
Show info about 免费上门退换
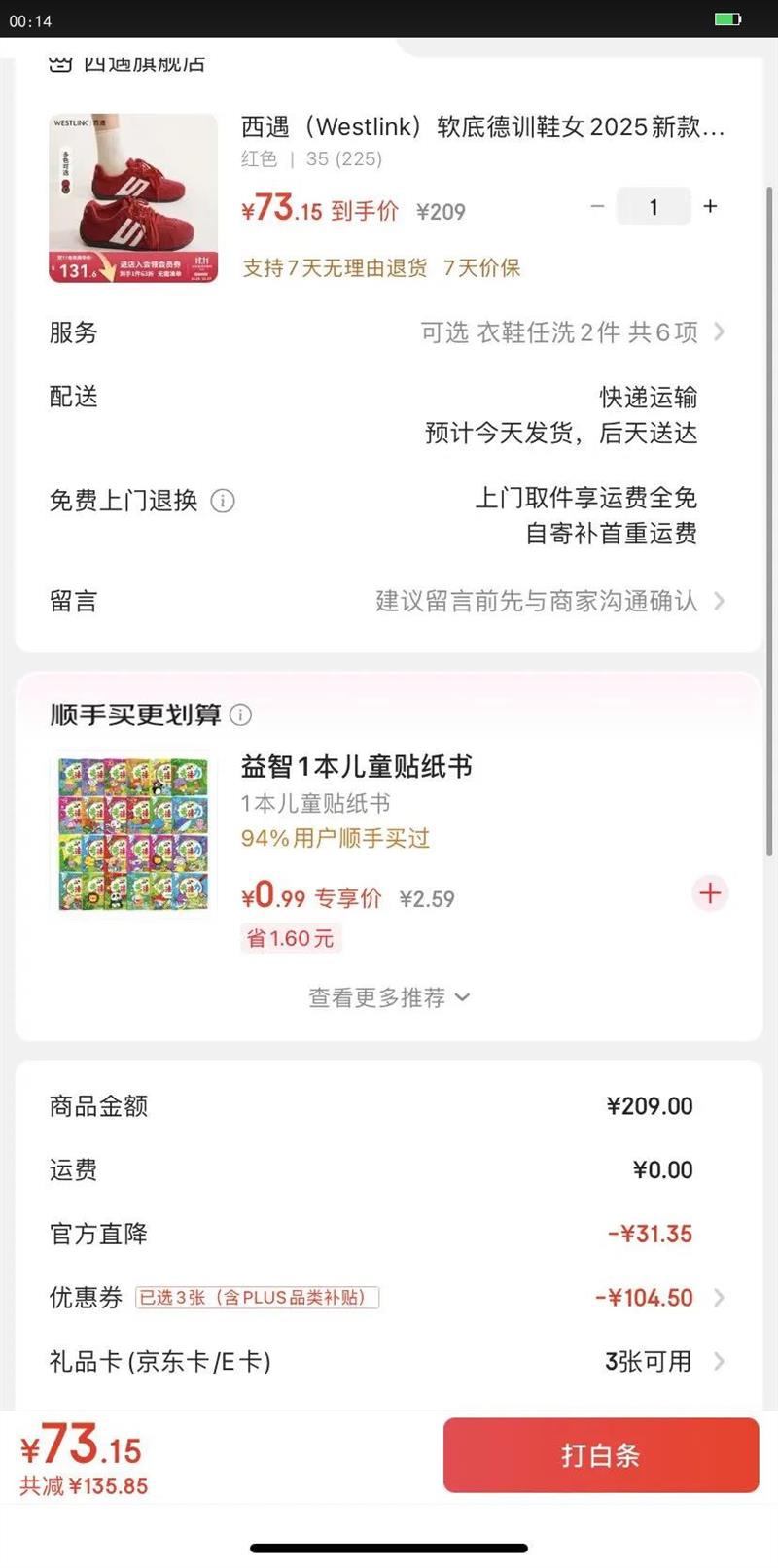pyautogui.click(x=223, y=502)
